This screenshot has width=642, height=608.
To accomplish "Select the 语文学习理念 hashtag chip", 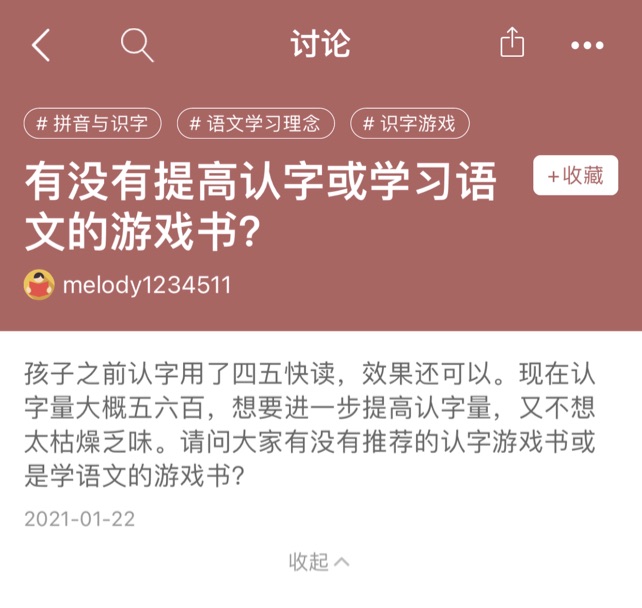I will (x=257, y=124).
